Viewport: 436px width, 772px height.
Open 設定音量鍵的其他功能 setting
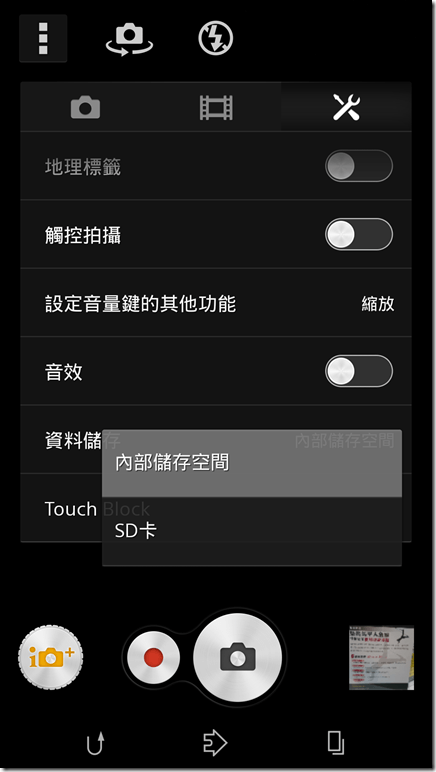tap(216, 303)
